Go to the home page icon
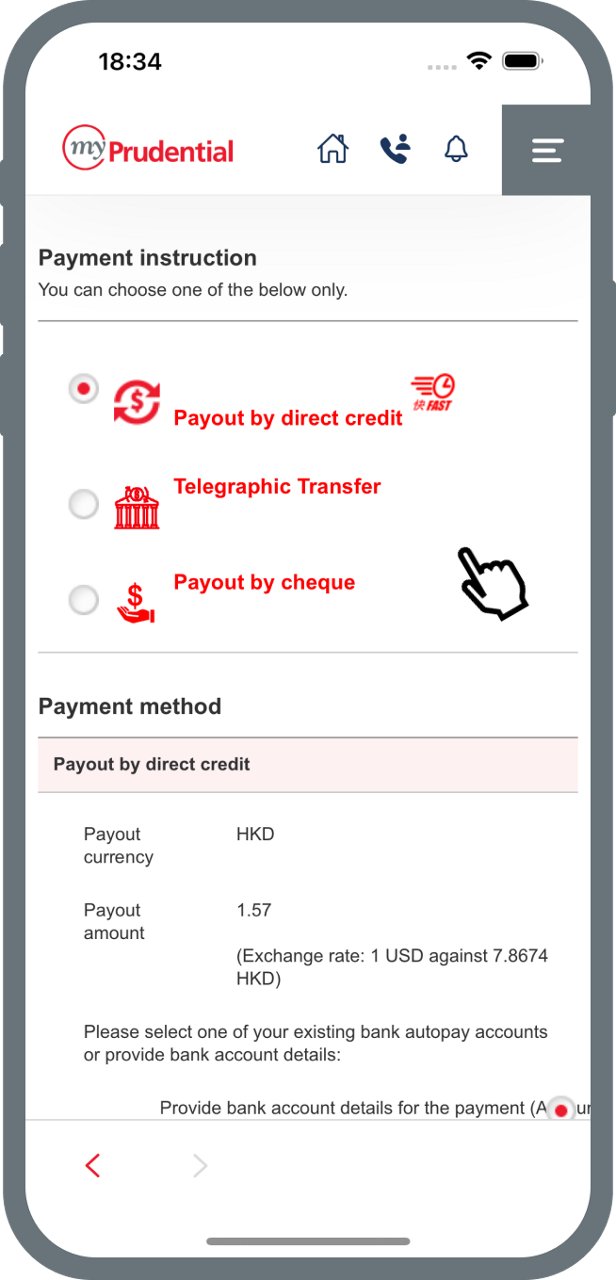 tap(333, 149)
